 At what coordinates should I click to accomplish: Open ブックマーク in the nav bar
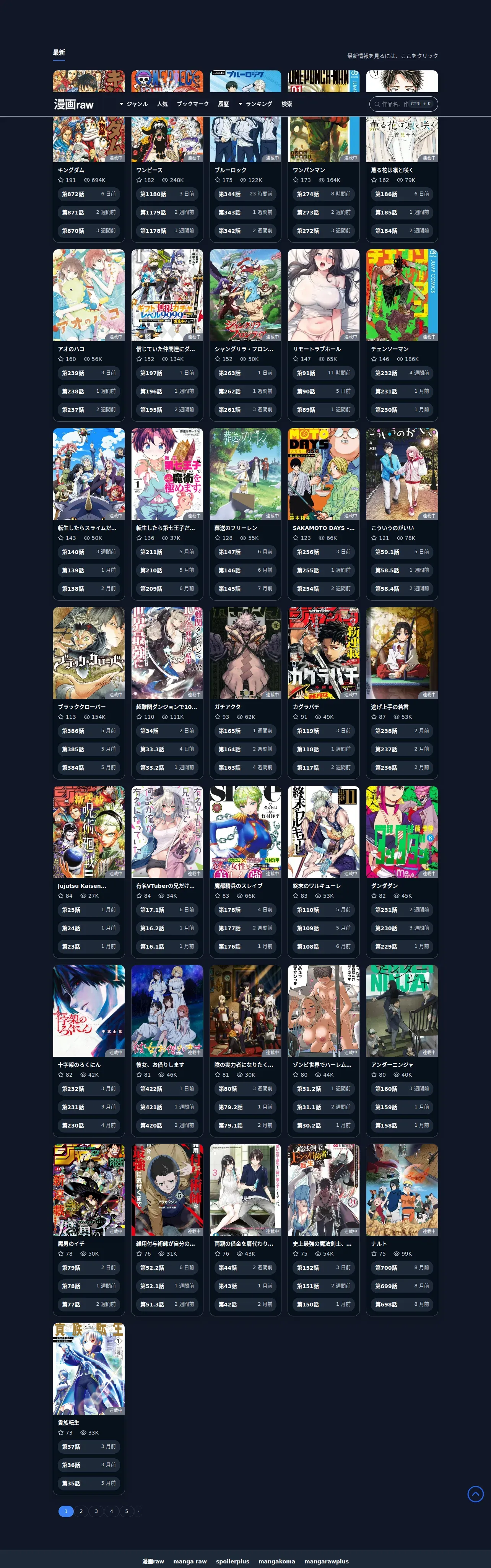coord(193,104)
